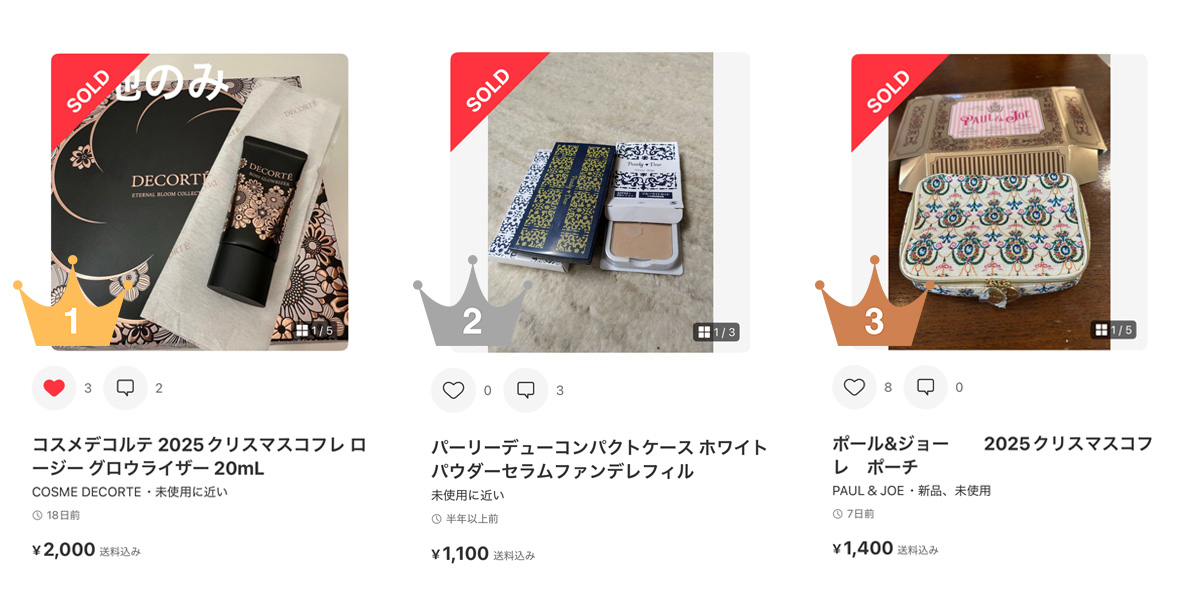Like the compact case foundation refill listing
The height and width of the screenshot is (600, 1200).
453,390
